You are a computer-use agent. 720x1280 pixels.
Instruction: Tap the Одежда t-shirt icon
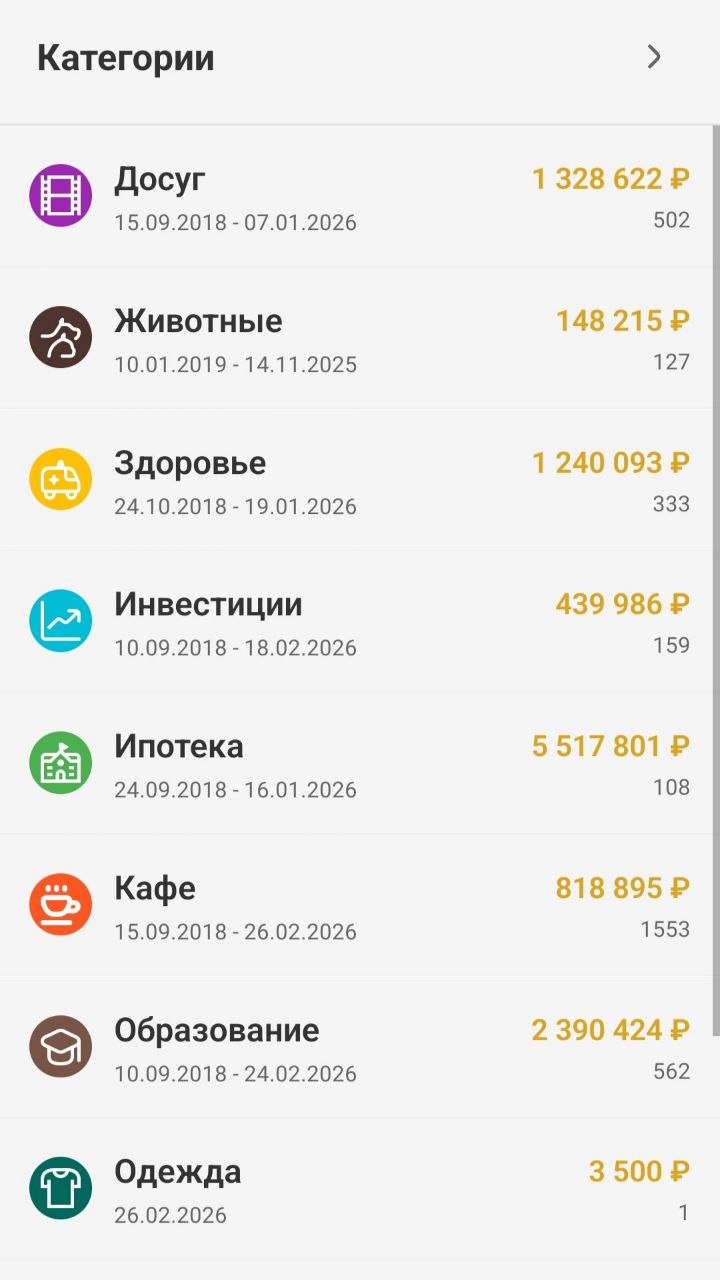click(60, 1187)
